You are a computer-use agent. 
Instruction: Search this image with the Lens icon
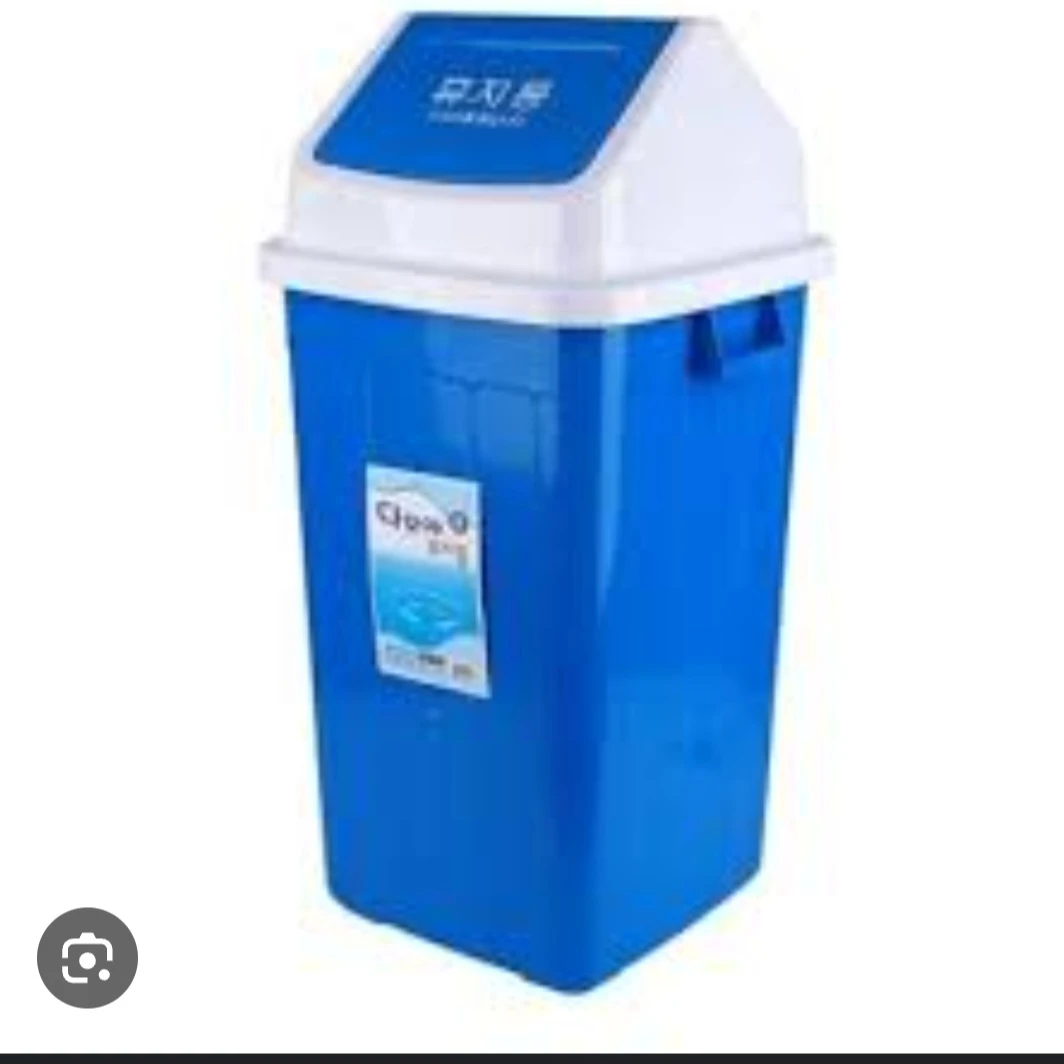(87, 958)
